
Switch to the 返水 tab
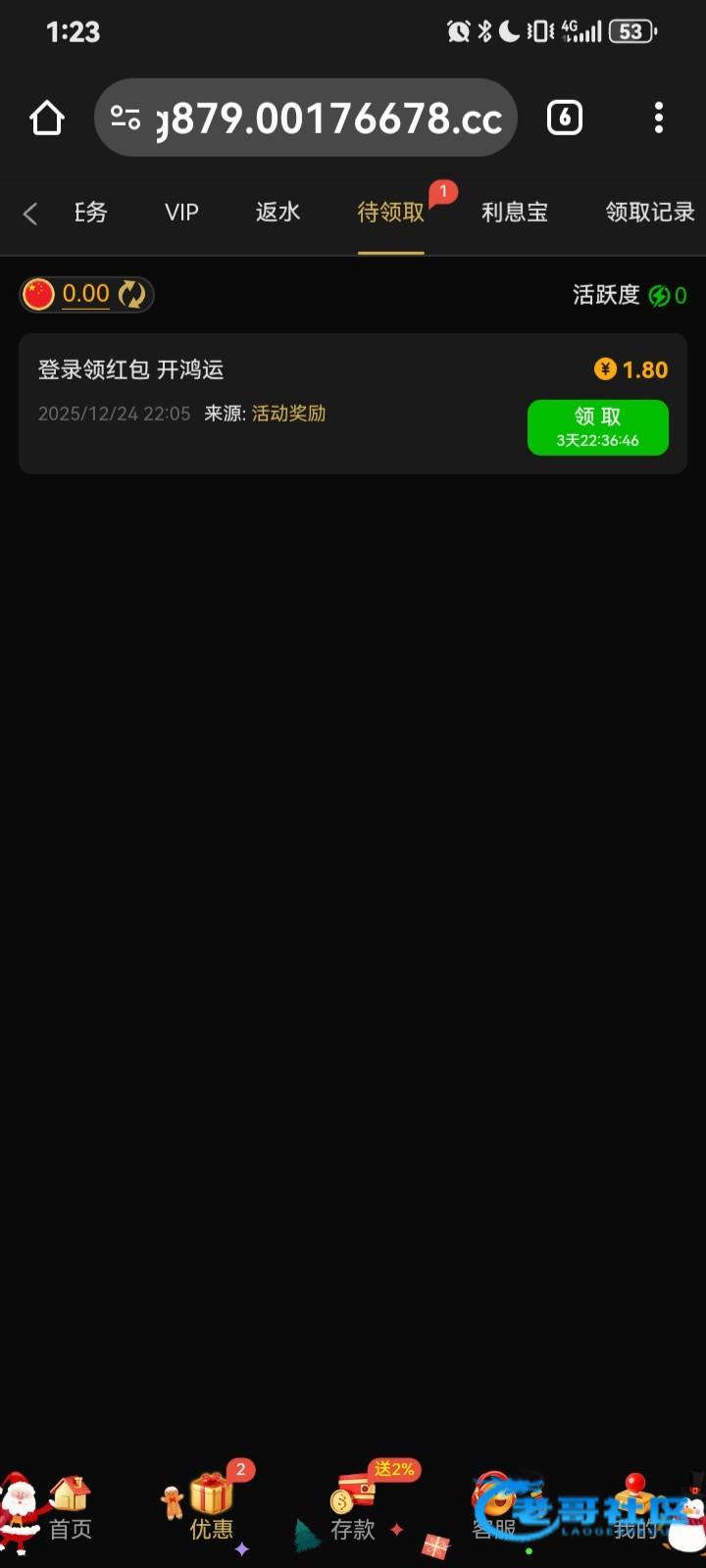(x=277, y=213)
